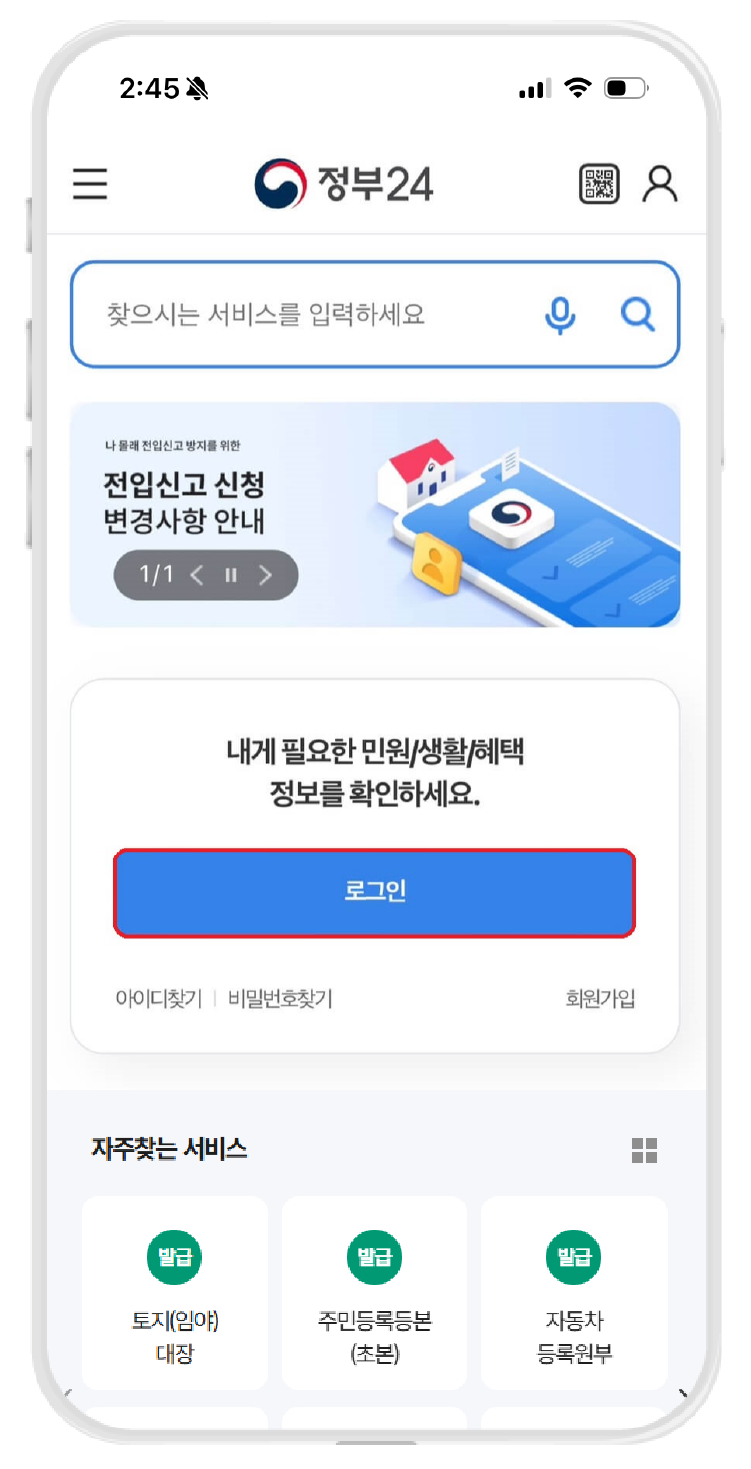
Task: Open the hamburger menu
Action: (90, 184)
